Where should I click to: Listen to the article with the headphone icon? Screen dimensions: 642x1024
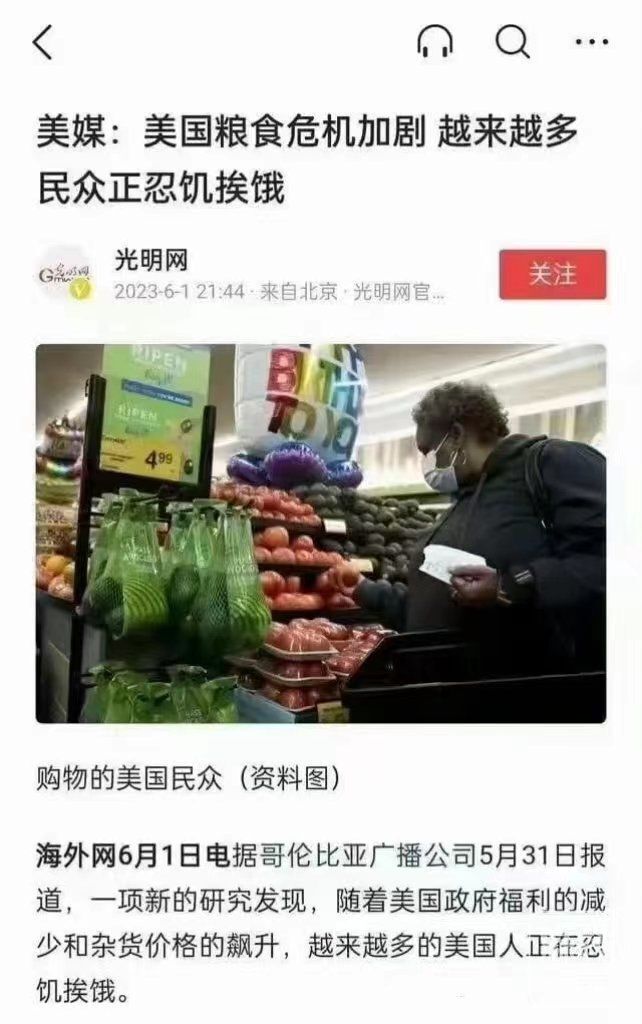pos(434,42)
